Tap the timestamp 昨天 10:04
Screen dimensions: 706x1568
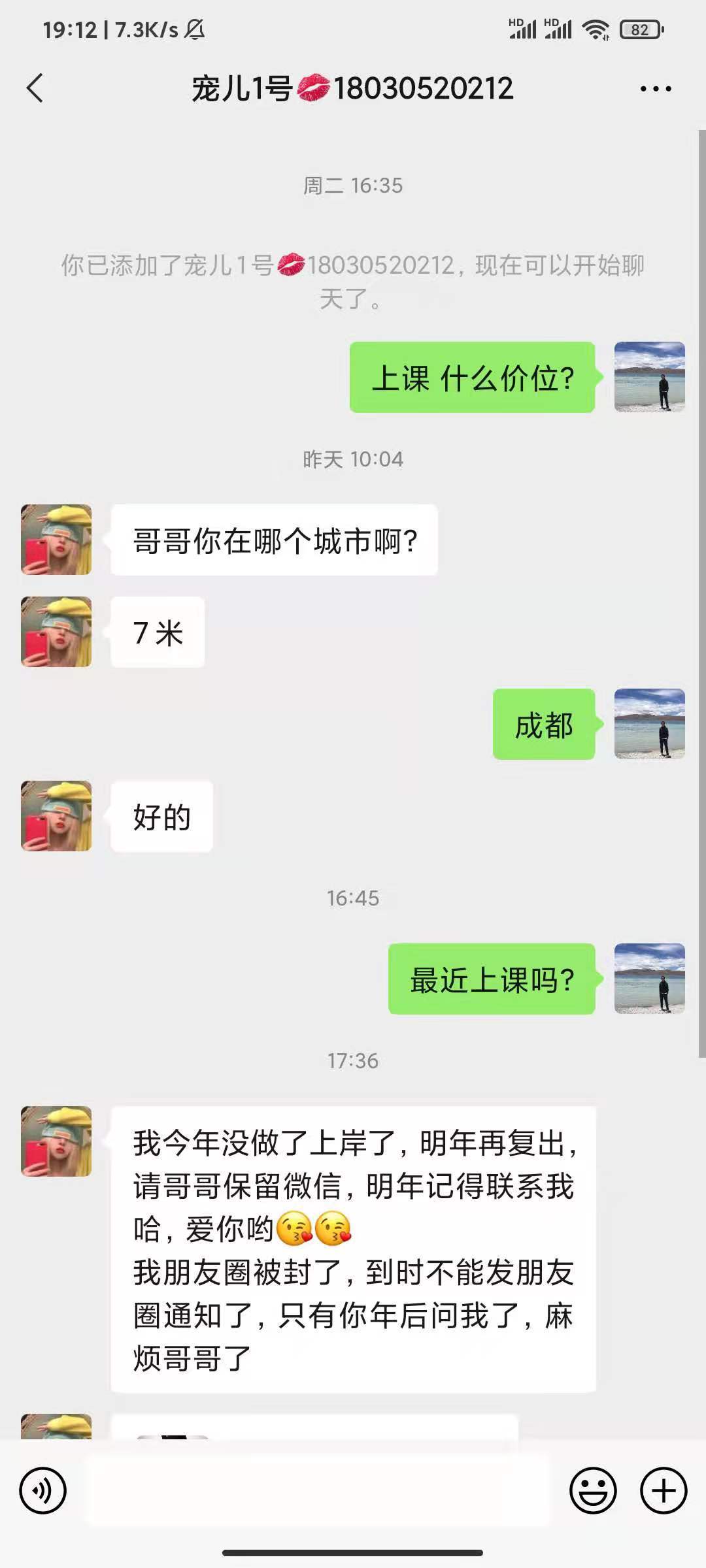353,459
